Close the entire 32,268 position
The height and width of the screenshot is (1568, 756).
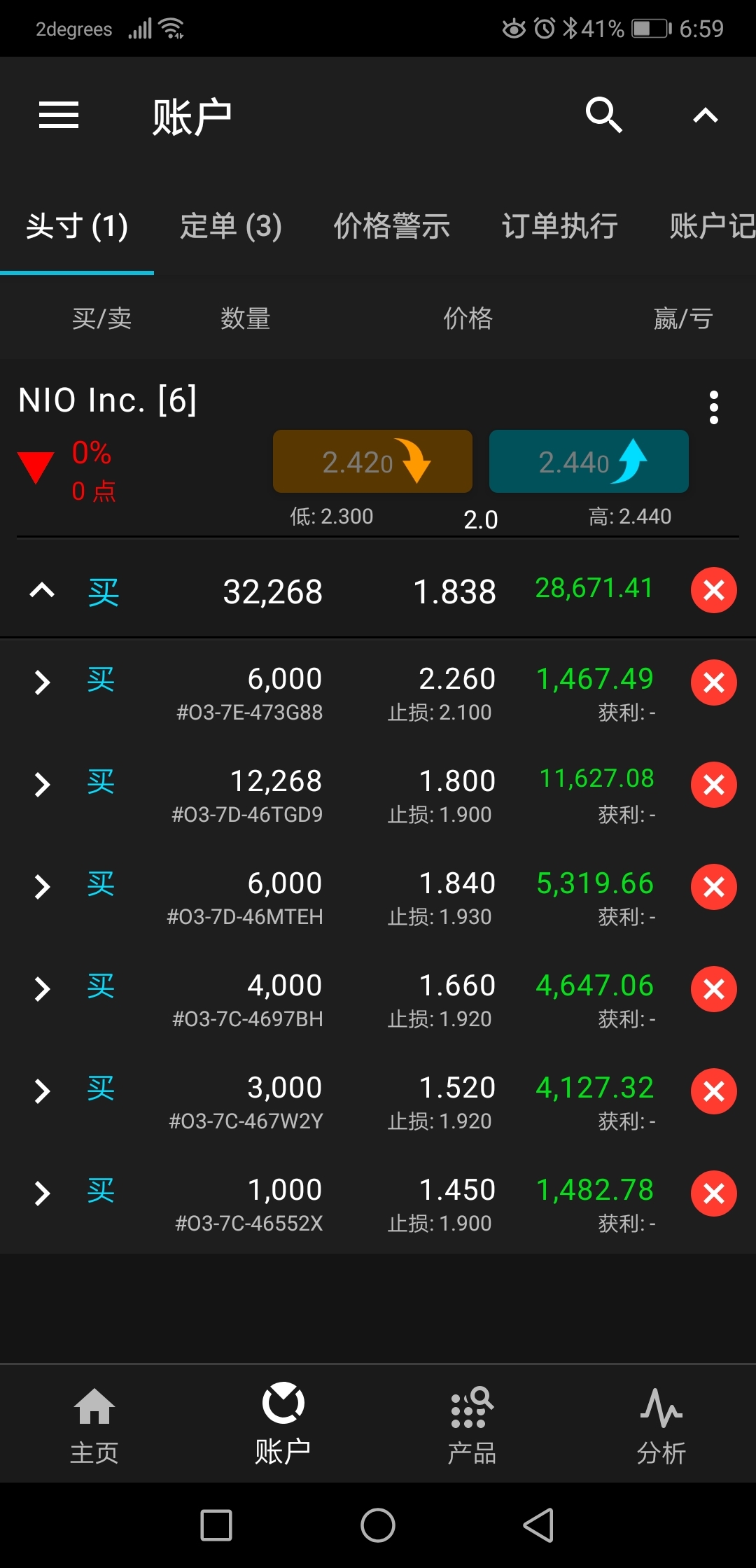click(x=713, y=590)
